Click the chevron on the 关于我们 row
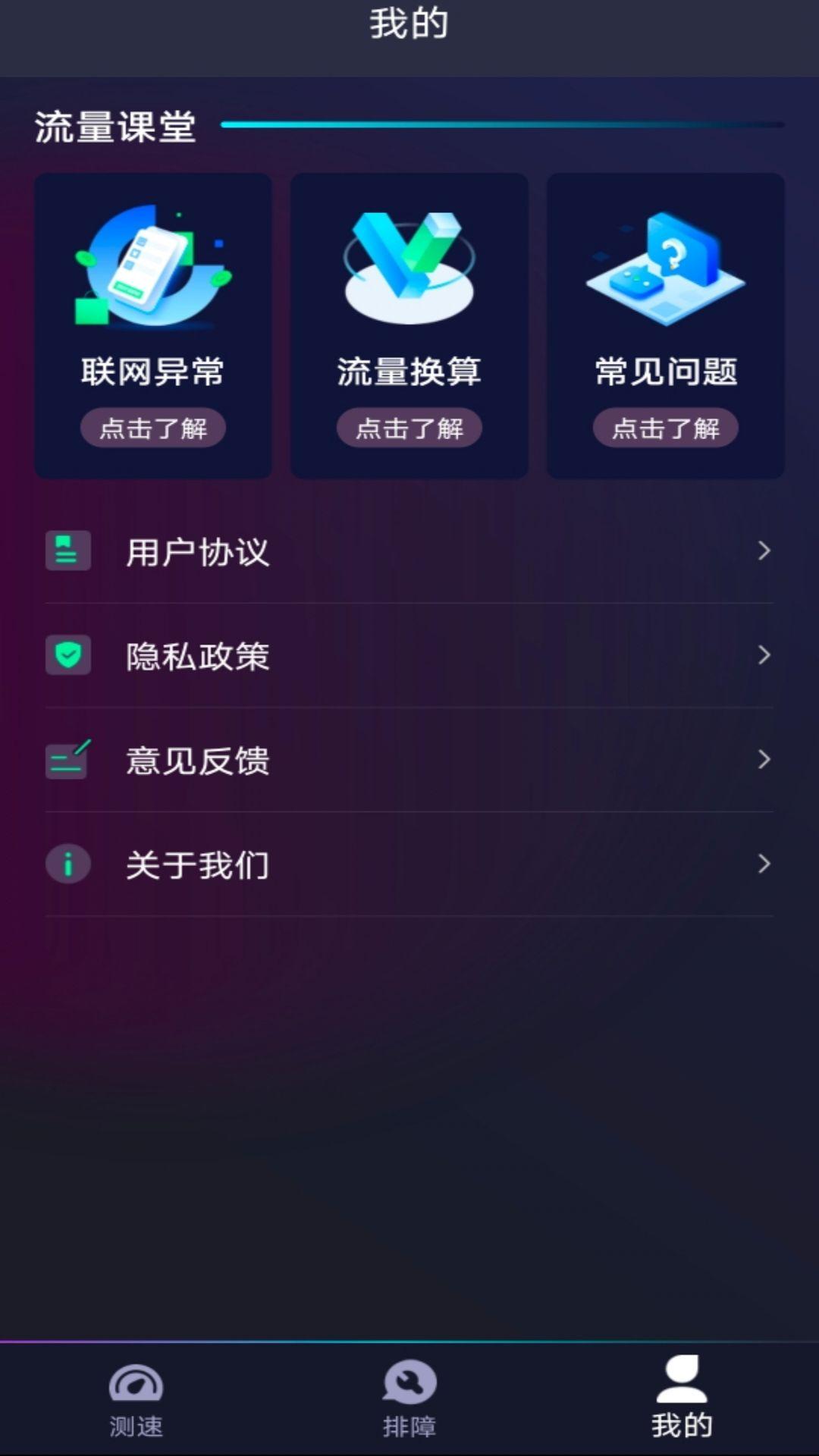The image size is (819, 1456). [x=764, y=864]
